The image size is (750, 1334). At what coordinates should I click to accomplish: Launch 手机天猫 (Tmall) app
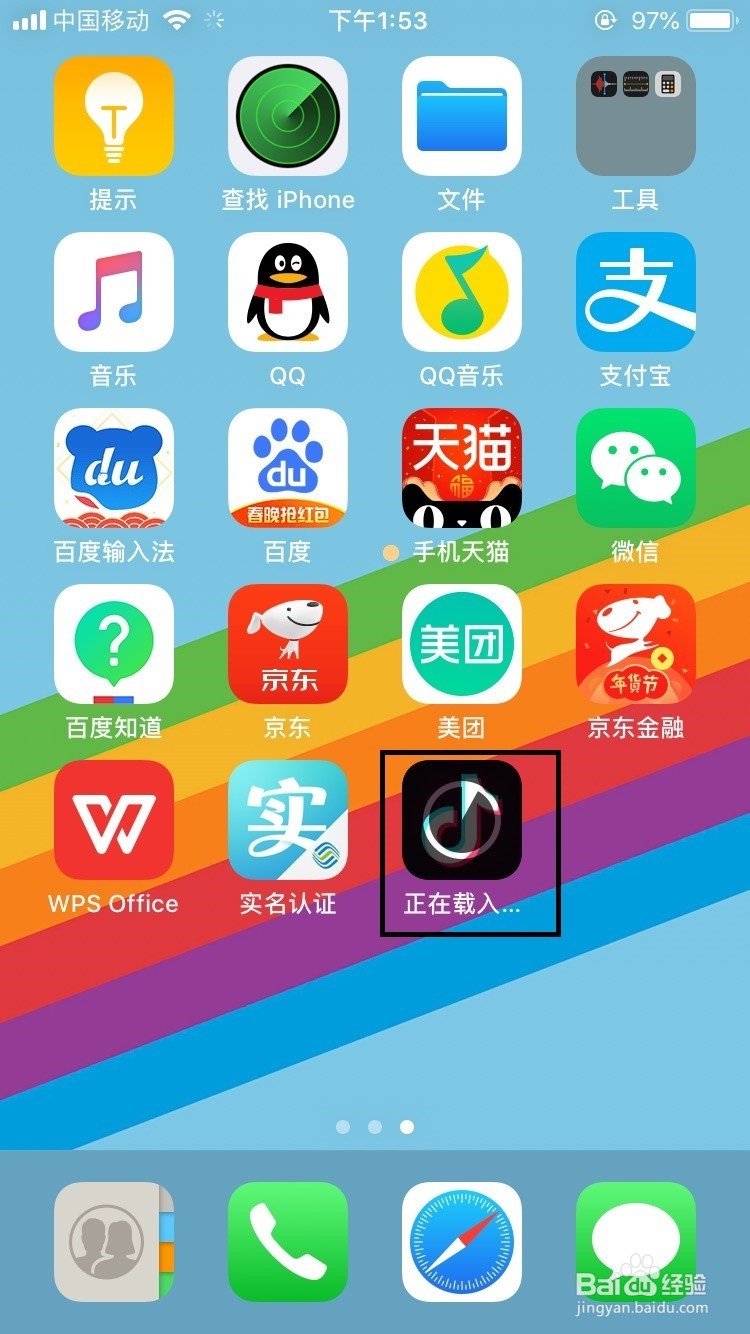click(461, 466)
